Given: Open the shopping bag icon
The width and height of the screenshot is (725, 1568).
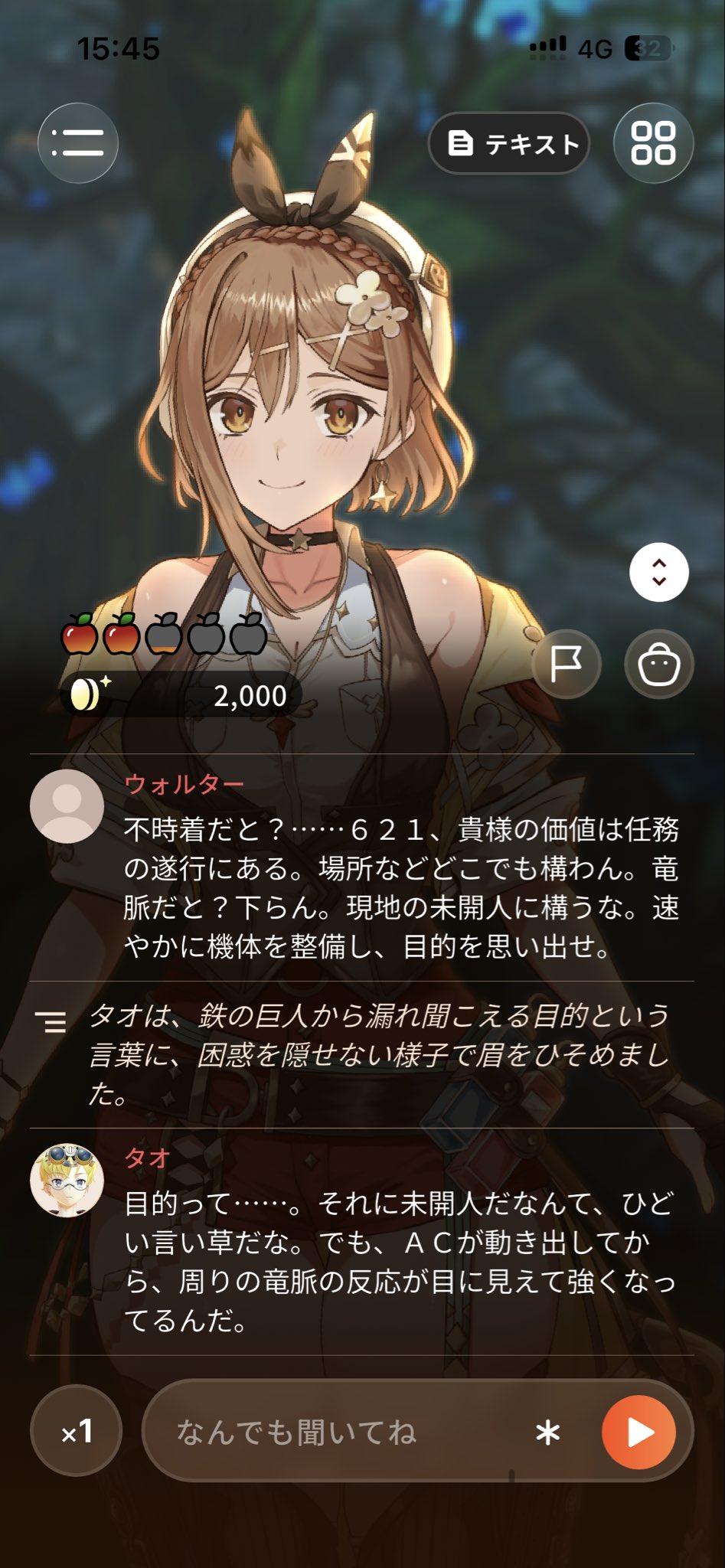Looking at the screenshot, I should pos(659,664).
